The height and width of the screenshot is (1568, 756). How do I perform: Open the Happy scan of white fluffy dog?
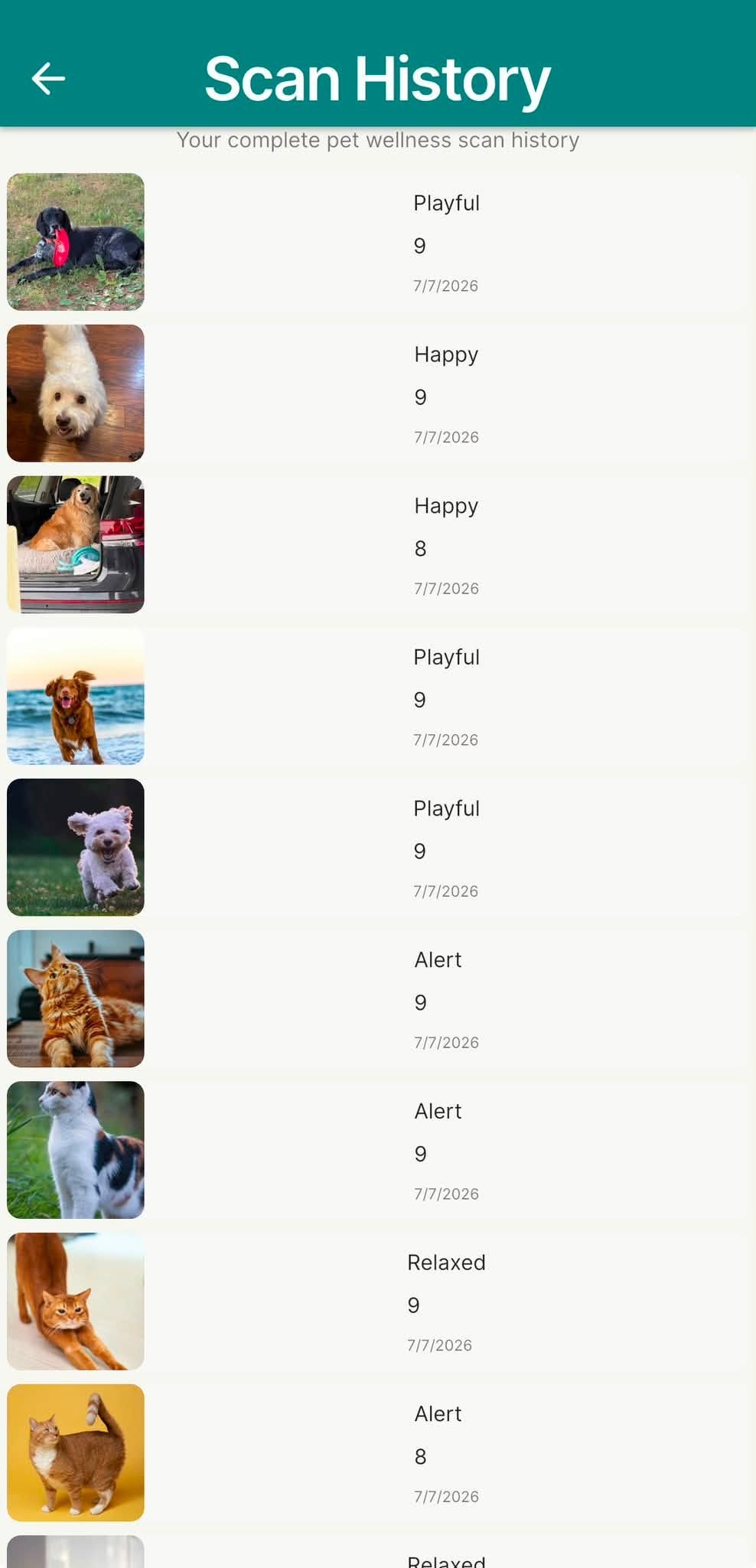pos(378,394)
